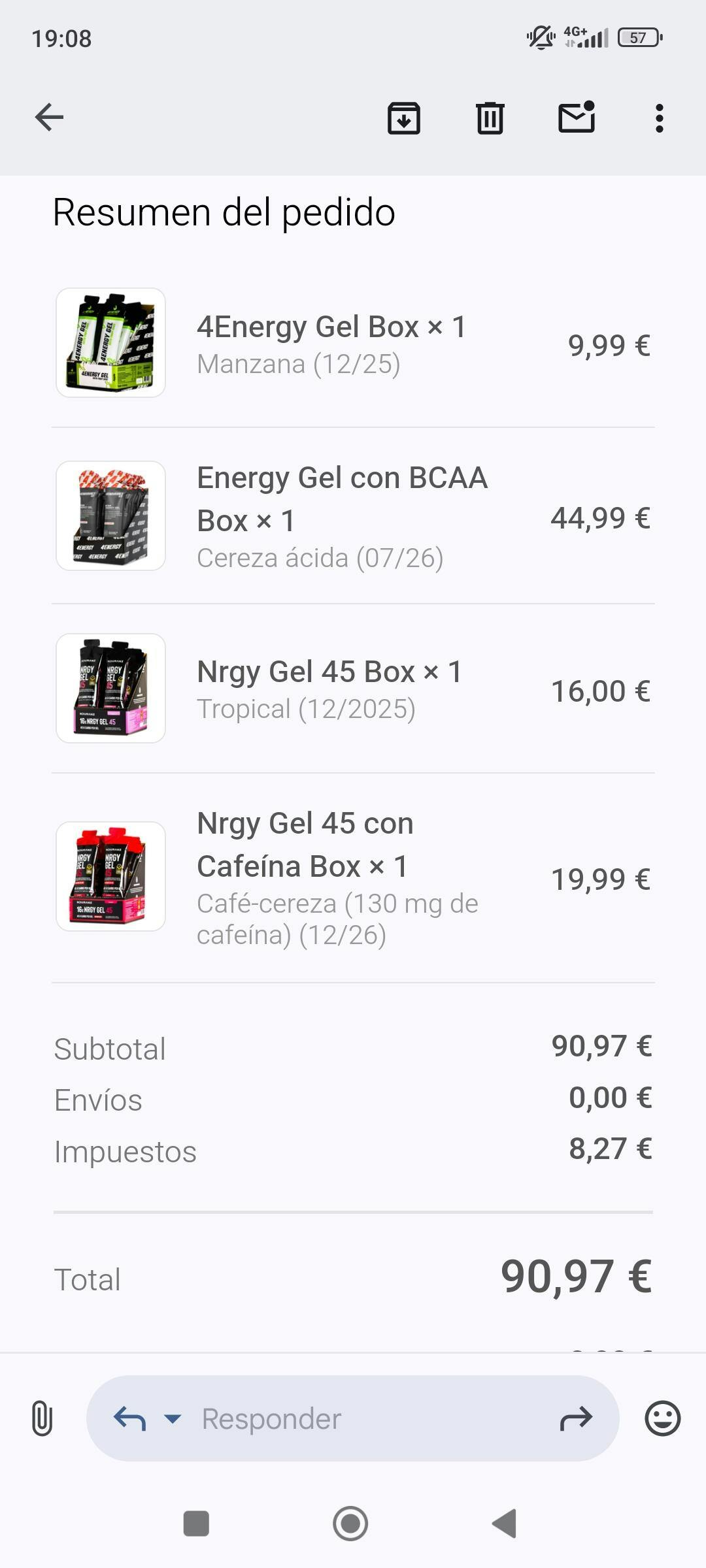Screen dimensions: 706x1568
Task: Tap the system home button
Action: tap(350, 1524)
